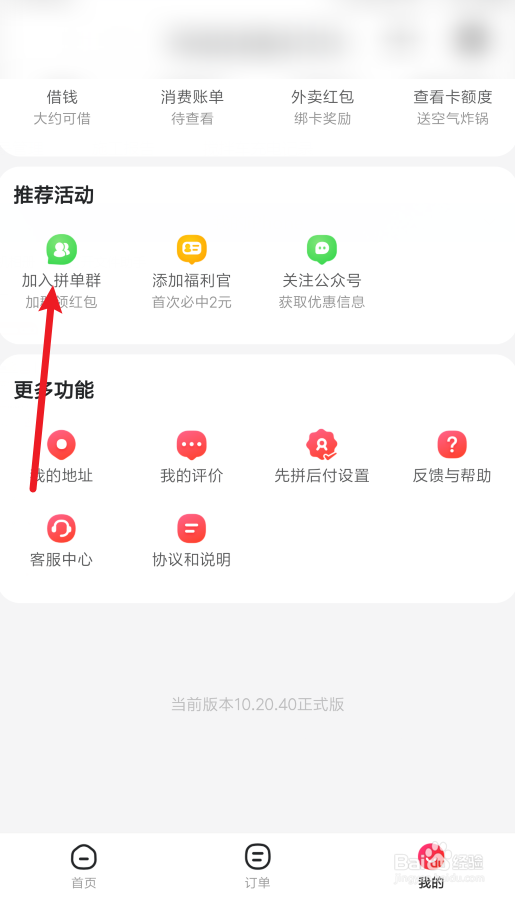
Task: Open 先拼后付设置 settings
Action: tap(322, 457)
